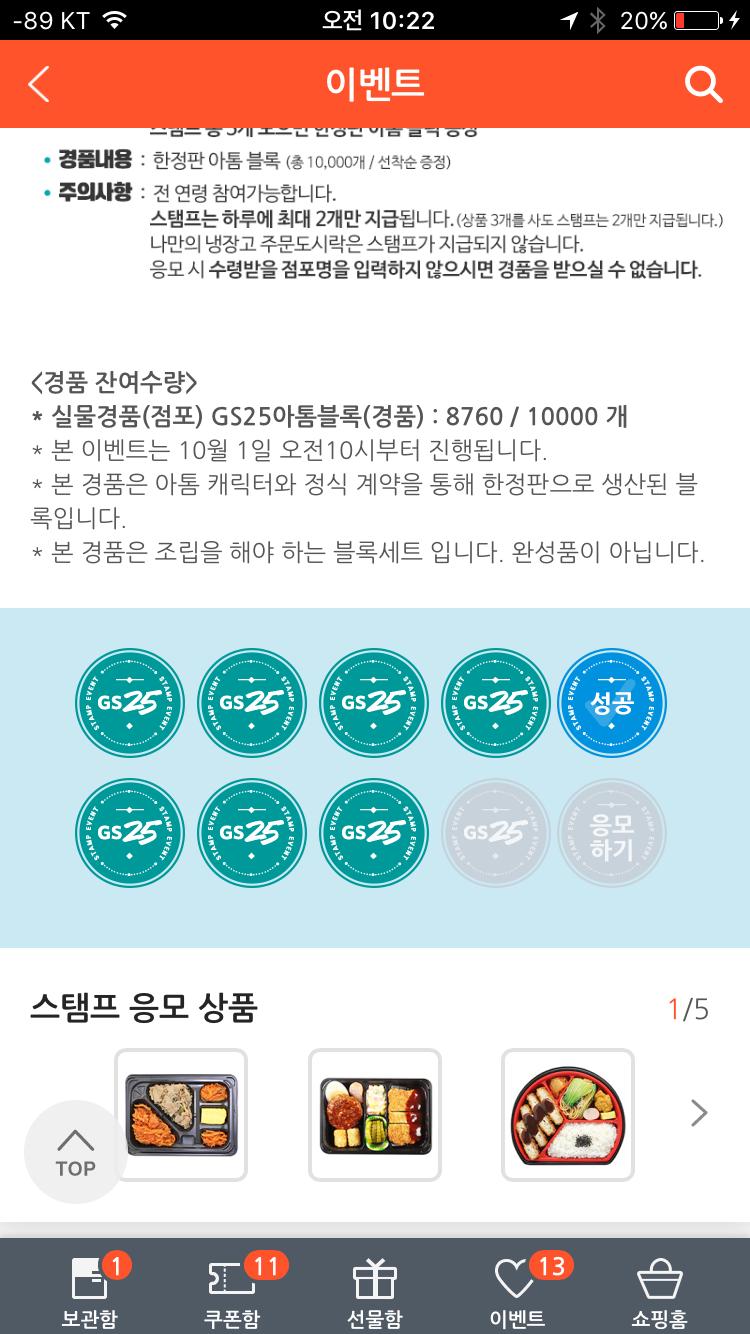Image resolution: width=750 pixels, height=1334 pixels.
Task: Open the 쇼핑홈 shopping tab
Action: [659, 1292]
